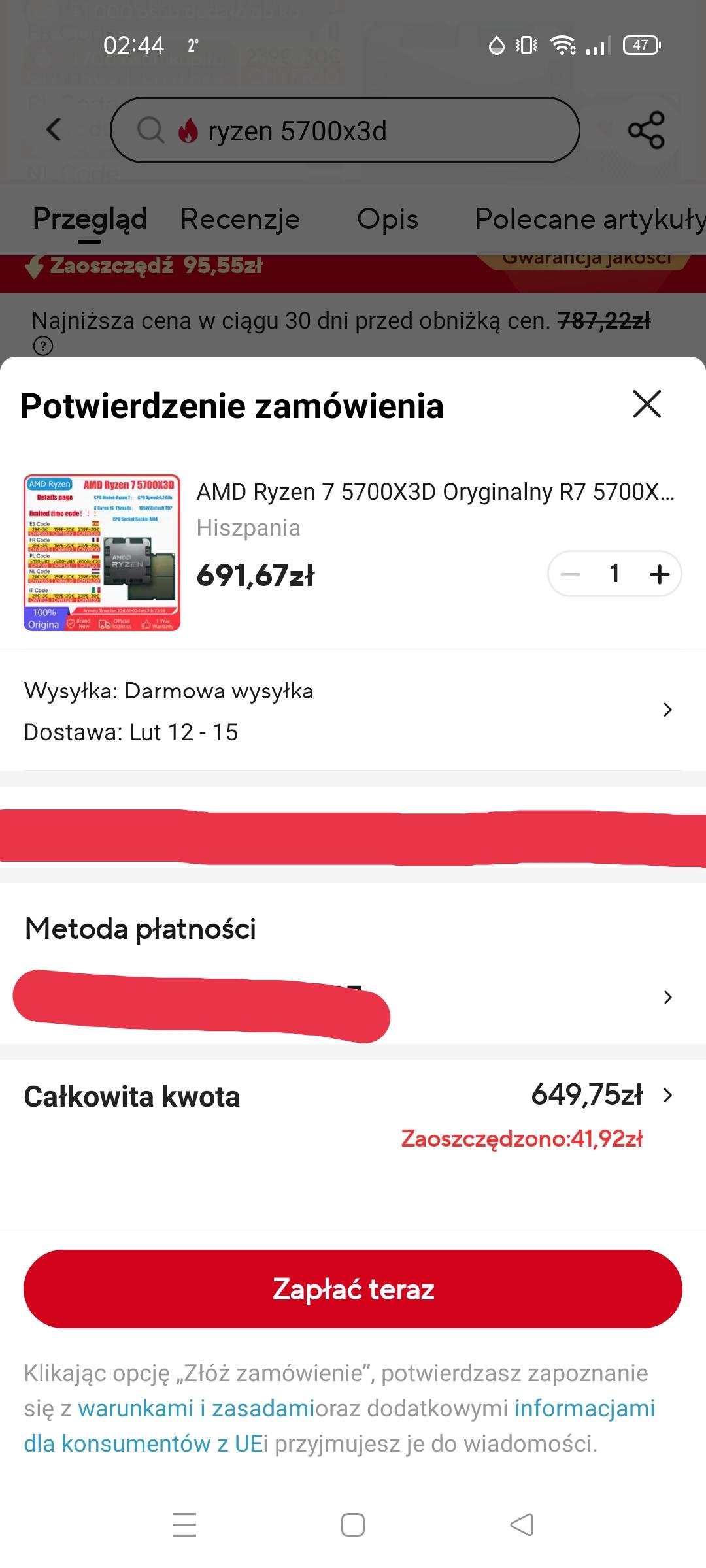Close the order confirmation sheet
The width and height of the screenshot is (706, 1568).
647,404
